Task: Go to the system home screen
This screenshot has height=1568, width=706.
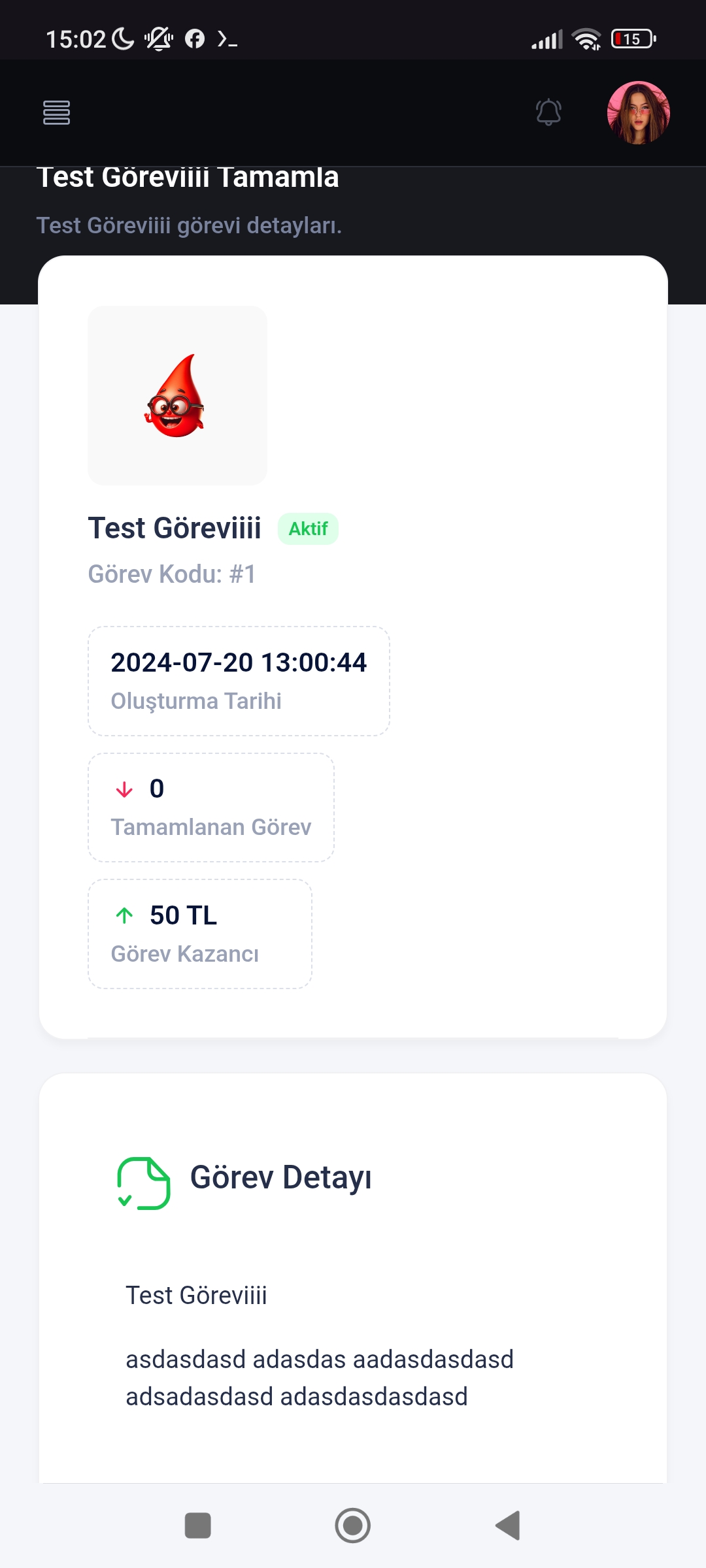Action: (x=353, y=1526)
